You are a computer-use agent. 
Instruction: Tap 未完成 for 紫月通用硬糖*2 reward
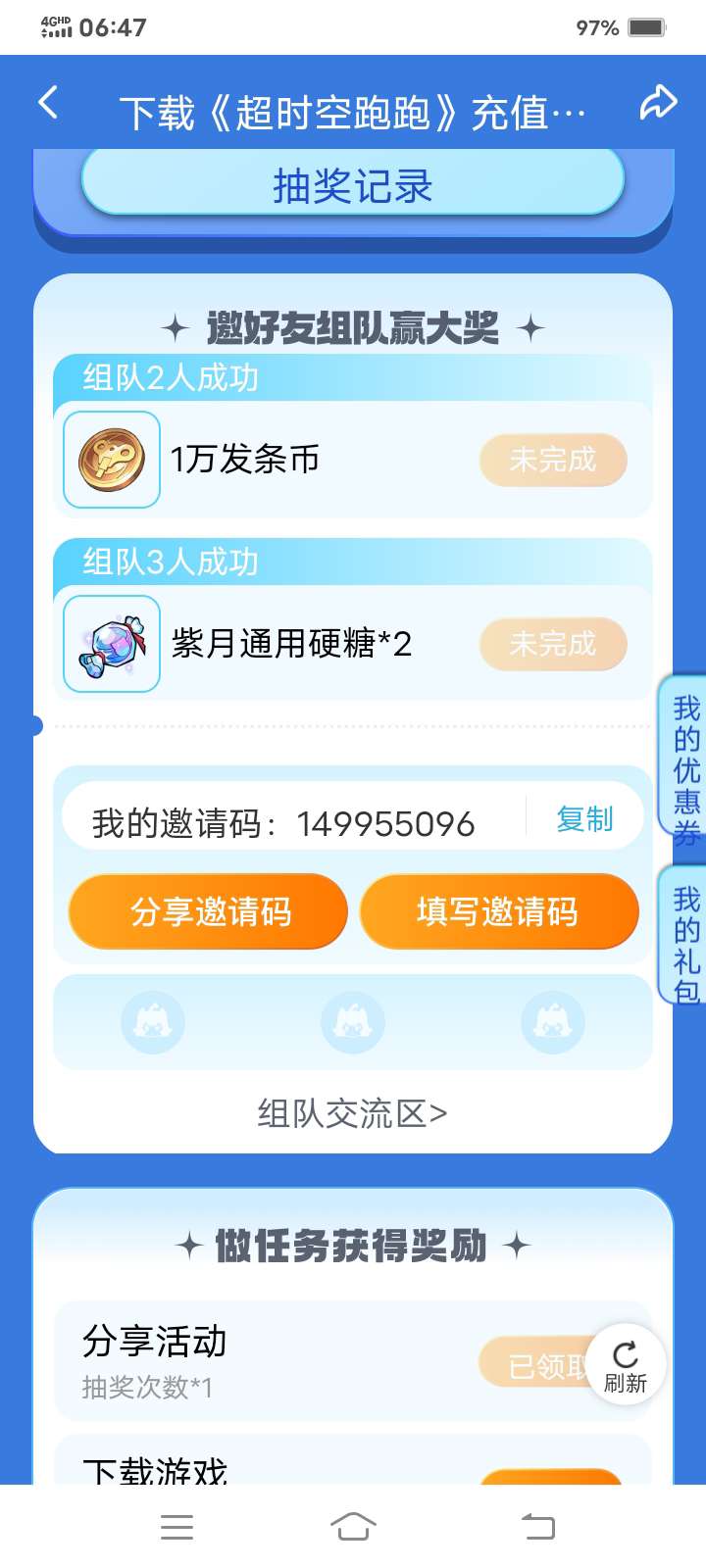(x=552, y=644)
